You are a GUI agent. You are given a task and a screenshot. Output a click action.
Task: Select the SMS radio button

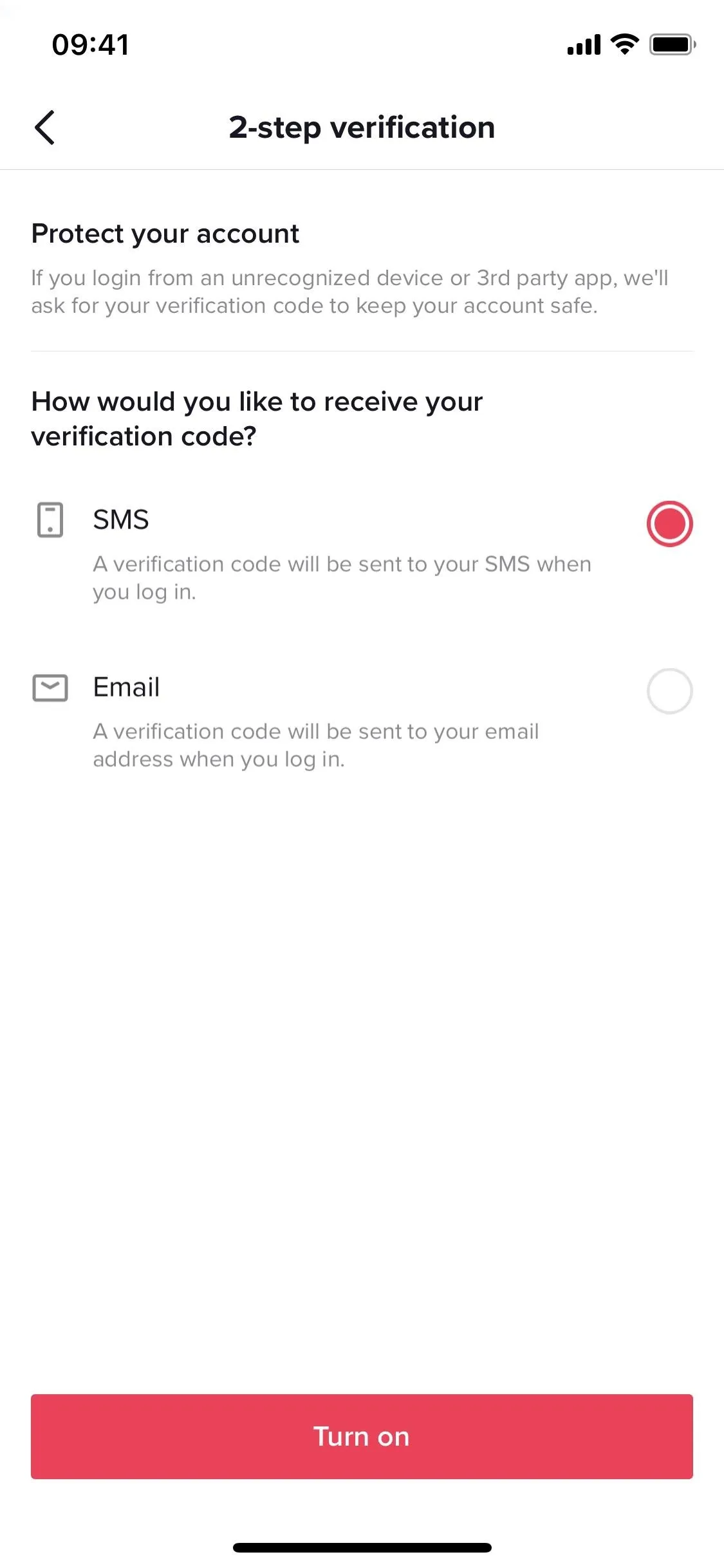669,523
